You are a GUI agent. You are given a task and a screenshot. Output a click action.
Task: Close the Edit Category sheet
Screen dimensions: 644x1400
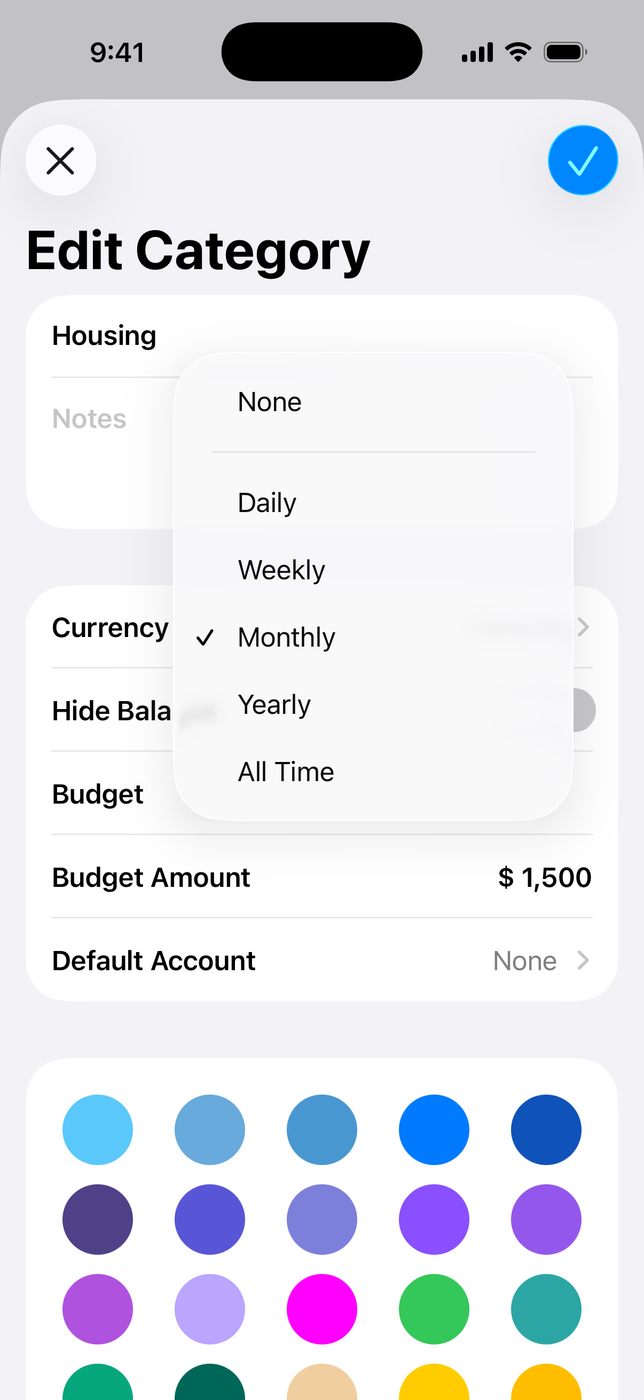(x=61, y=160)
